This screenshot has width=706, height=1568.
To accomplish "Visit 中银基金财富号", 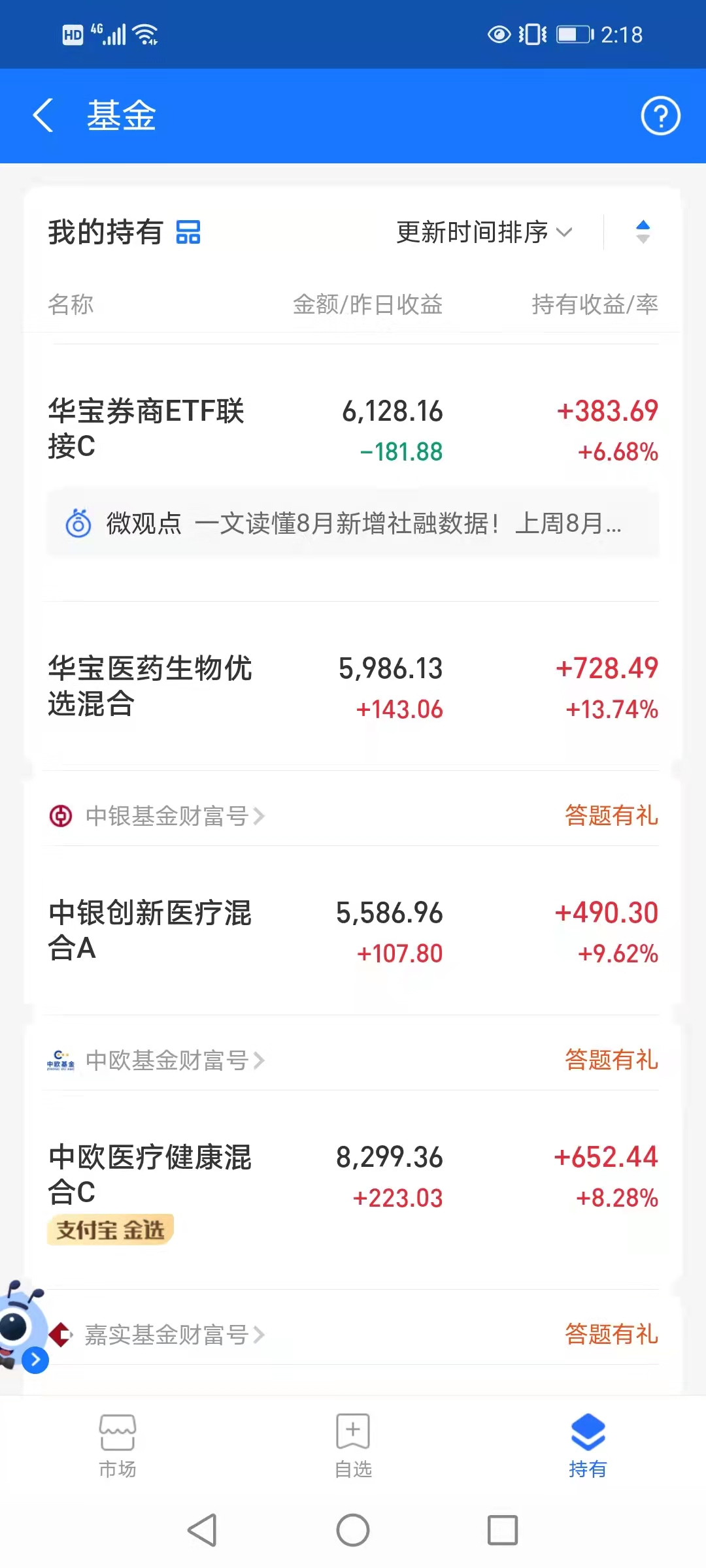I will [x=157, y=816].
